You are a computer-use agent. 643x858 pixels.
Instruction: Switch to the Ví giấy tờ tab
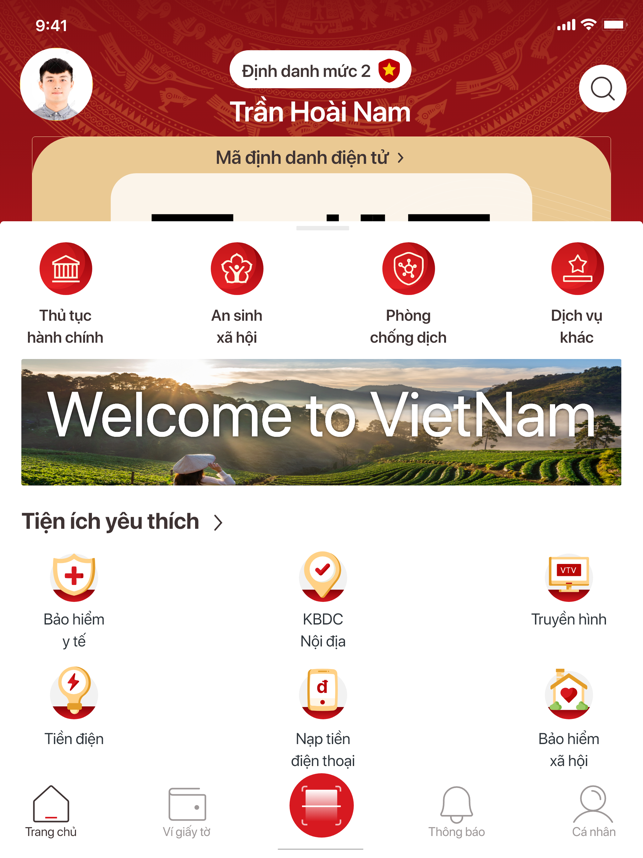(187, 812)
